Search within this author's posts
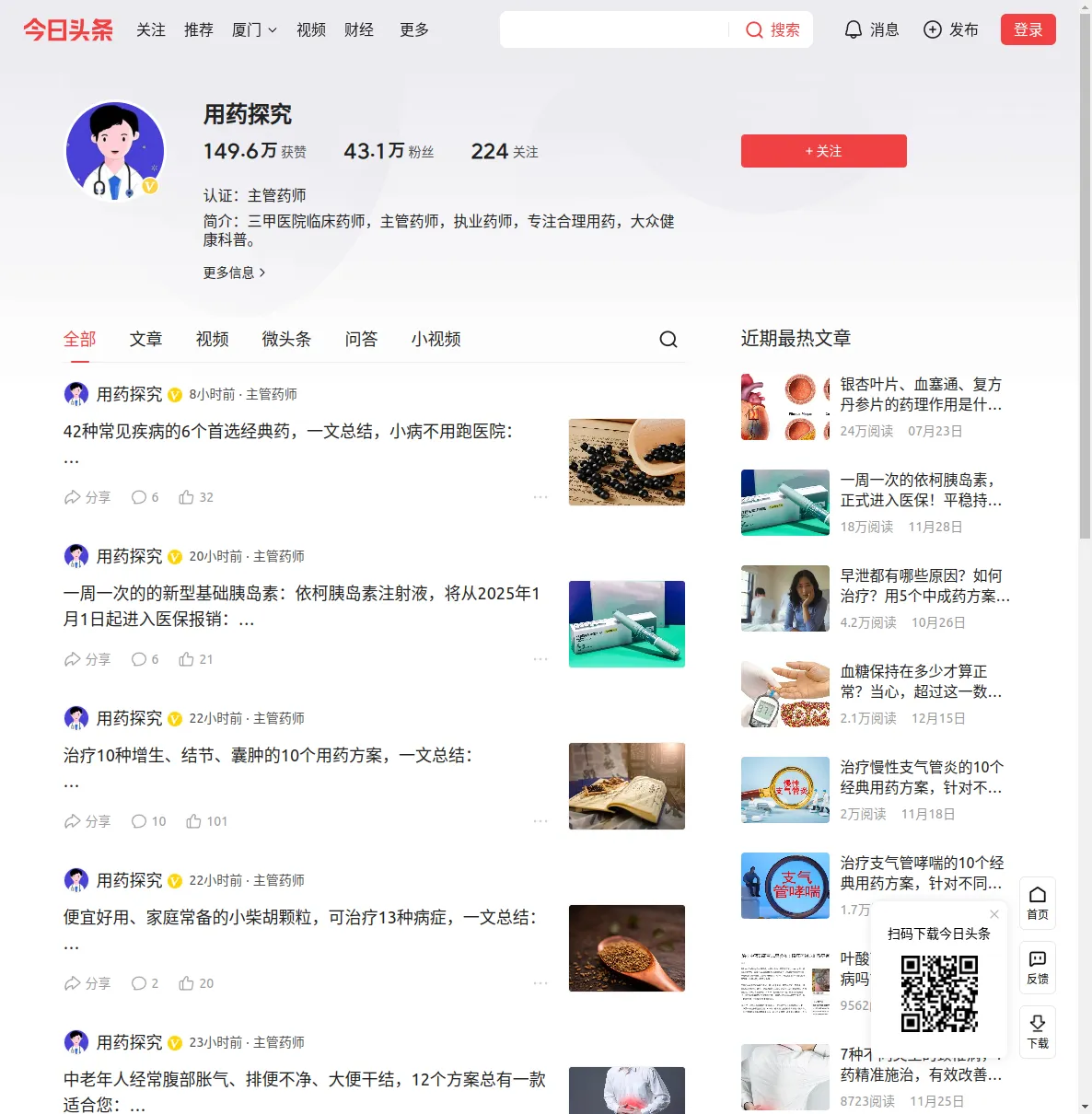 point(668,339)
